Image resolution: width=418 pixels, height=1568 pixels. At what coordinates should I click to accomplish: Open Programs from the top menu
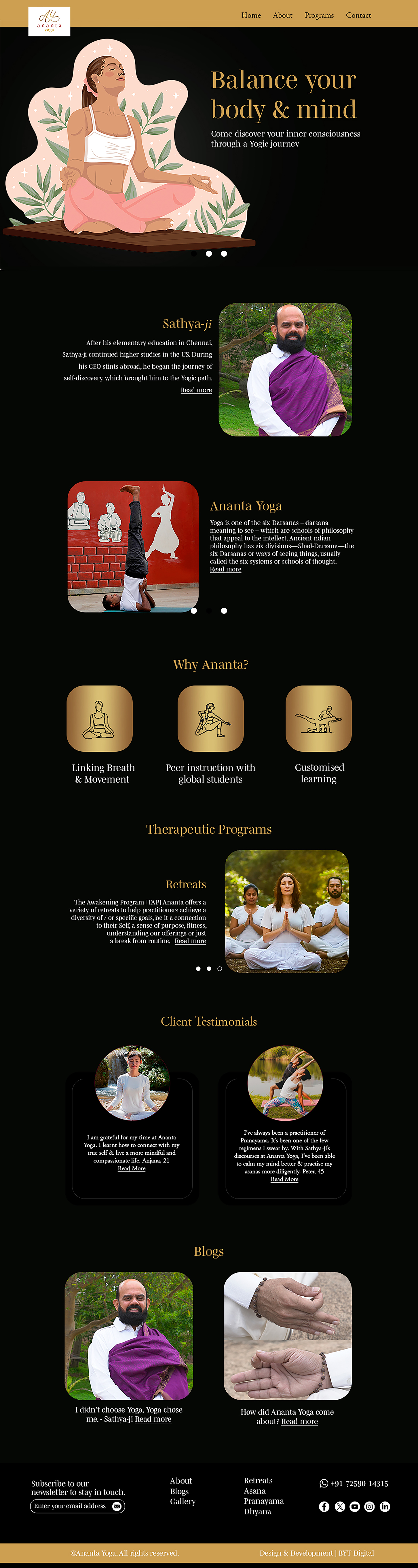[319, 15]
